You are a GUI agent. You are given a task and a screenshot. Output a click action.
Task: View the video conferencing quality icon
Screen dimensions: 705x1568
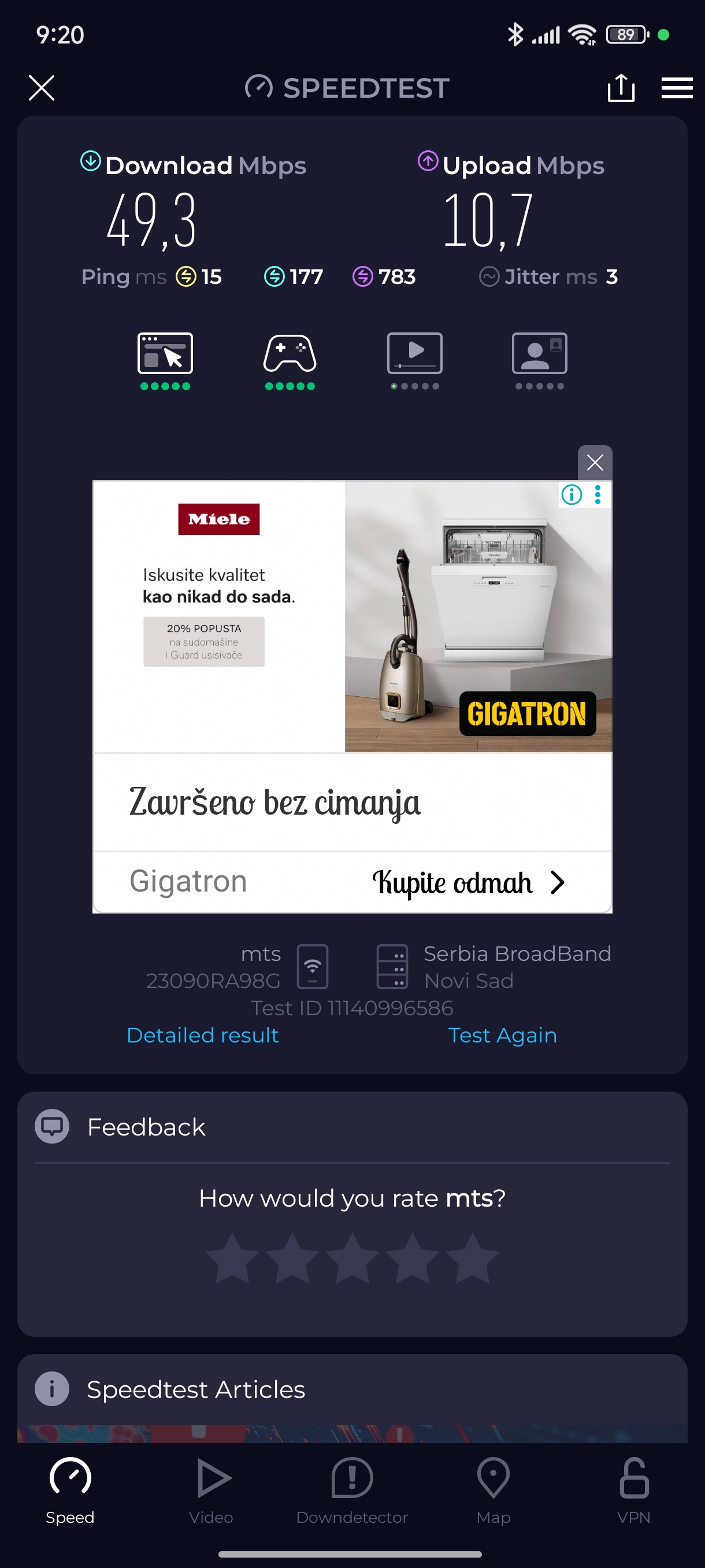pos(539,354)
